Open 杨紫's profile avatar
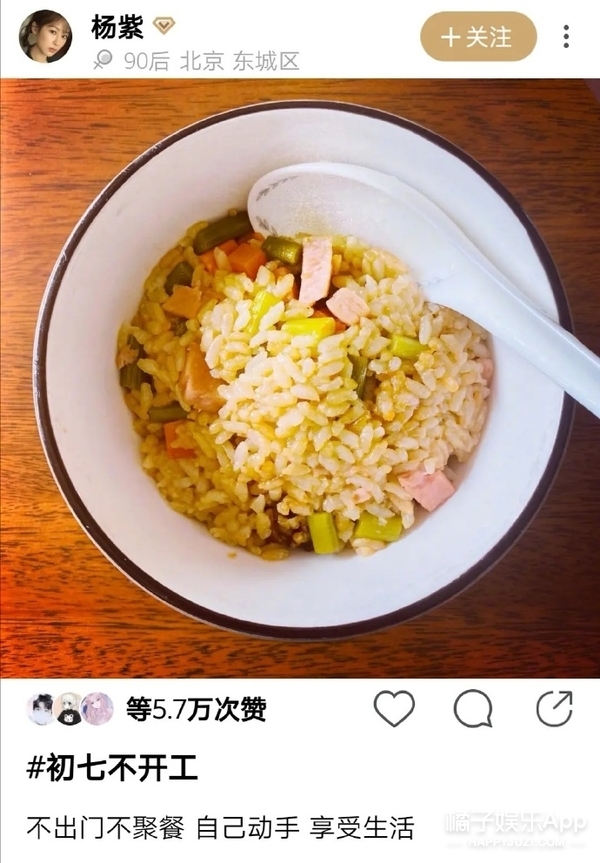Screen dimensions: 600x863 coord(45,37)
